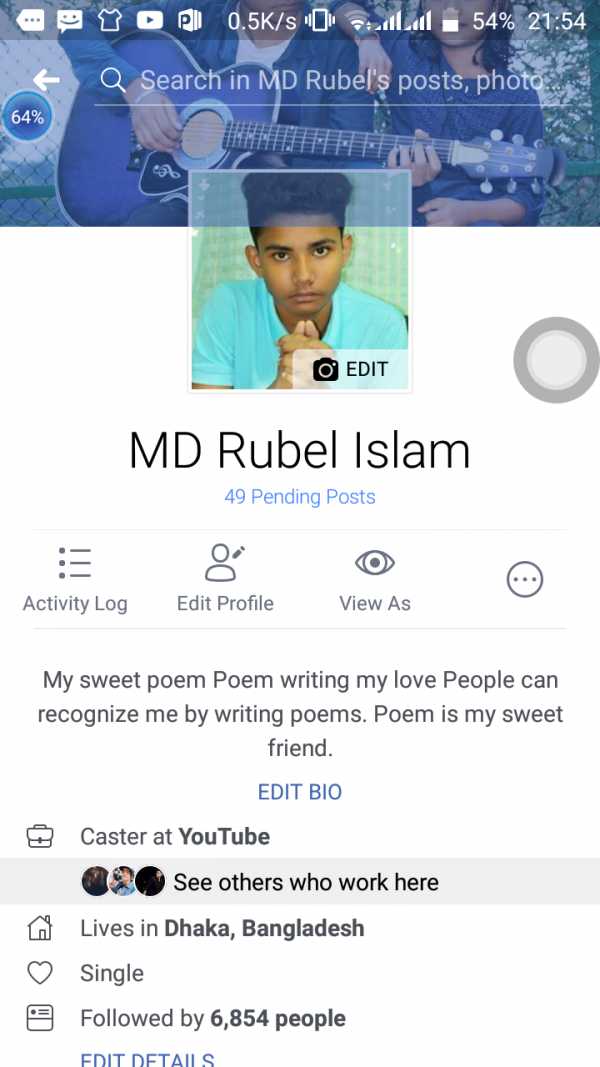The width and height of the screenshot is (600, 1067).
Task: Select View As option
Action: 375,579
